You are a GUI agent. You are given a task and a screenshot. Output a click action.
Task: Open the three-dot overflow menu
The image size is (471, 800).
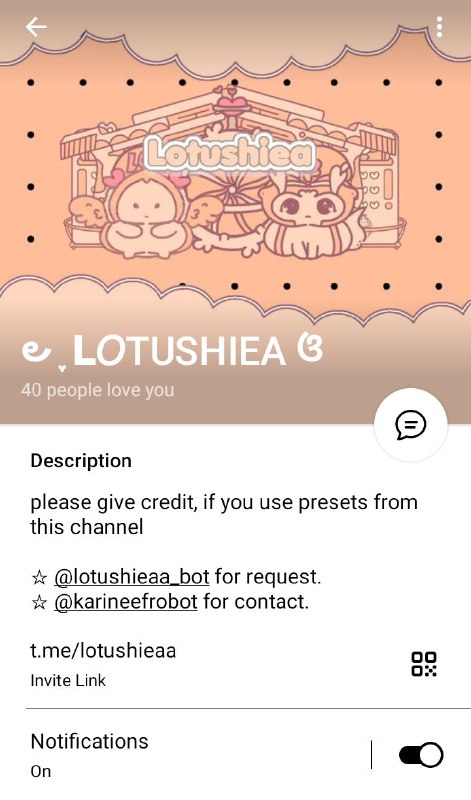pos(439,27)
